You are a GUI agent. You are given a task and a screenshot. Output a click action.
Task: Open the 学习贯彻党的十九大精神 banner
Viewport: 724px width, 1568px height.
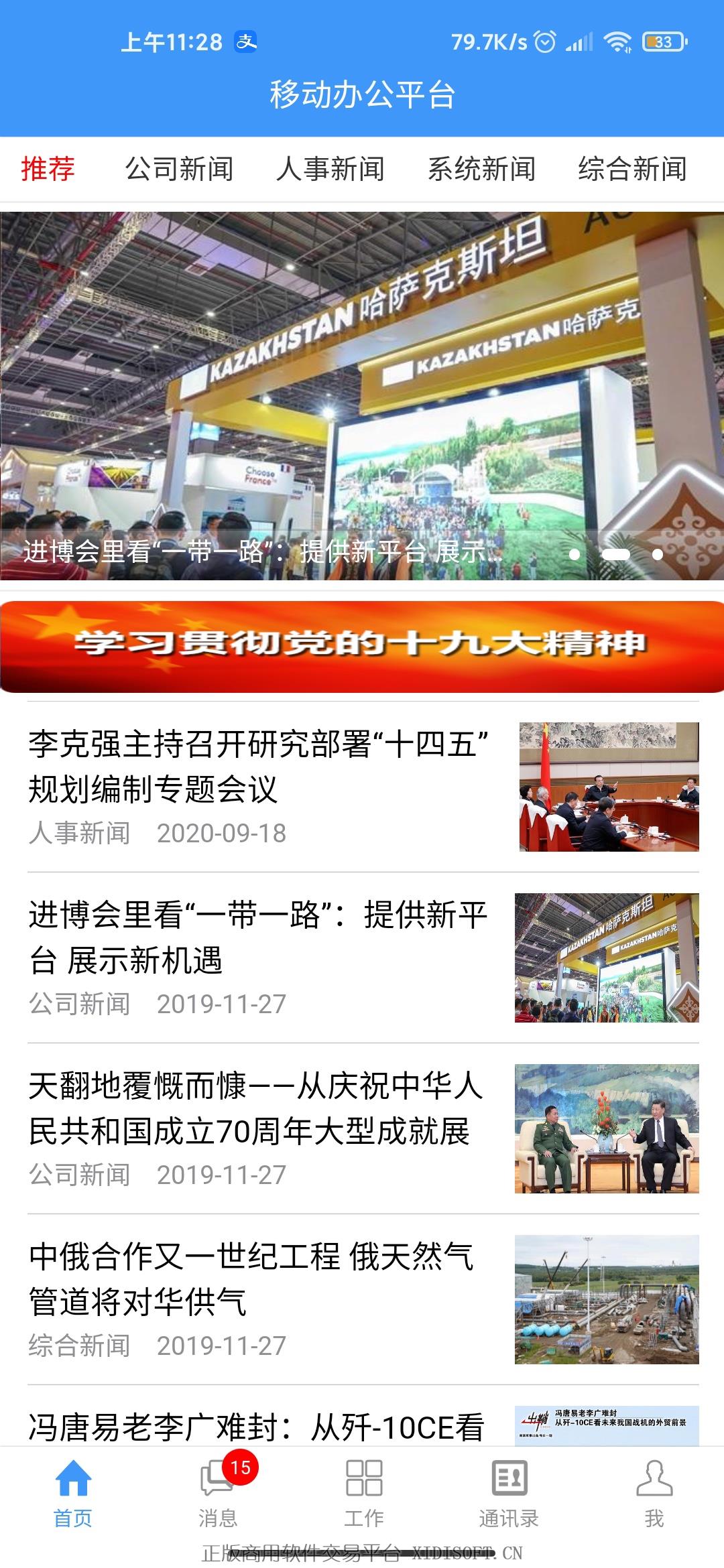coord(362,646)
